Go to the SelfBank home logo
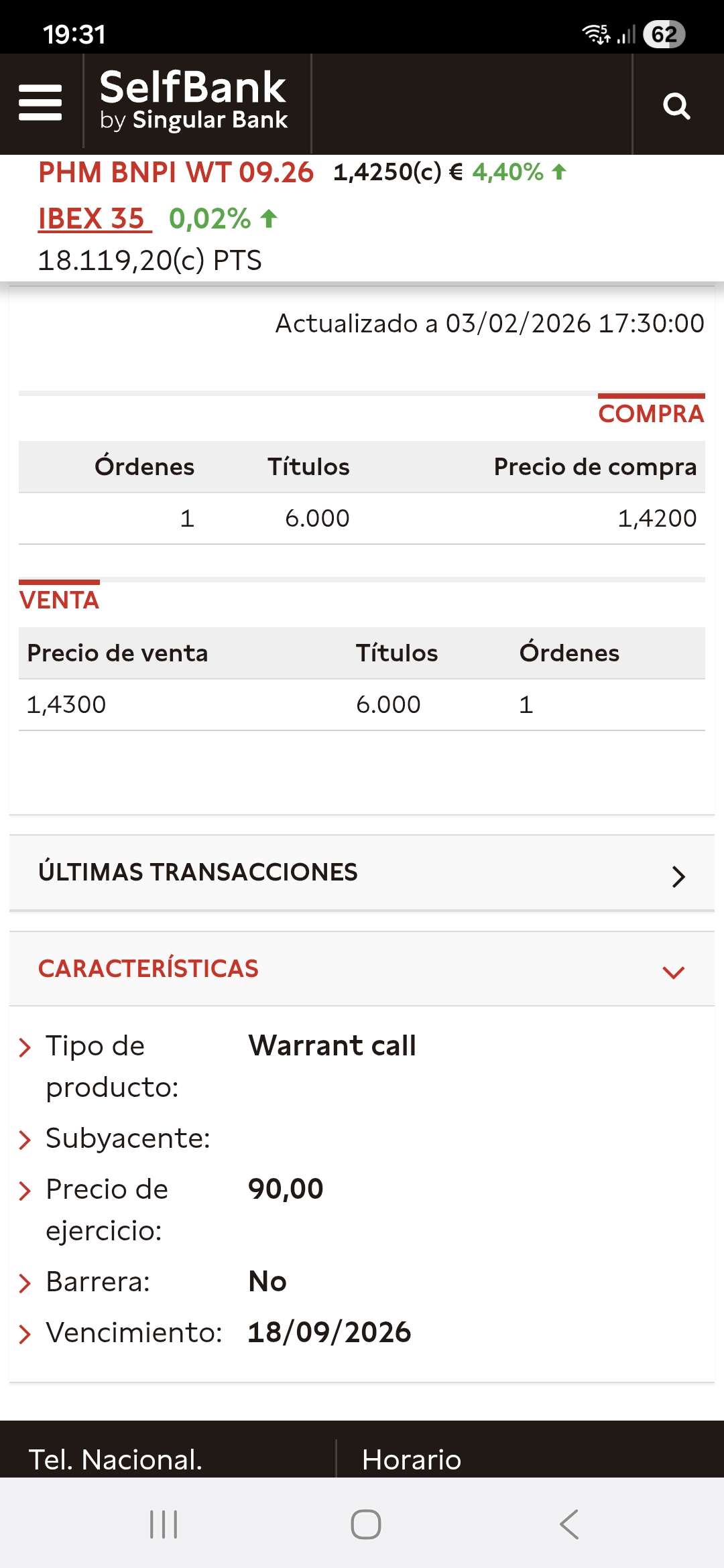Image resolution: width=724 pixels, height=1568 pixels. click(194, 101)
